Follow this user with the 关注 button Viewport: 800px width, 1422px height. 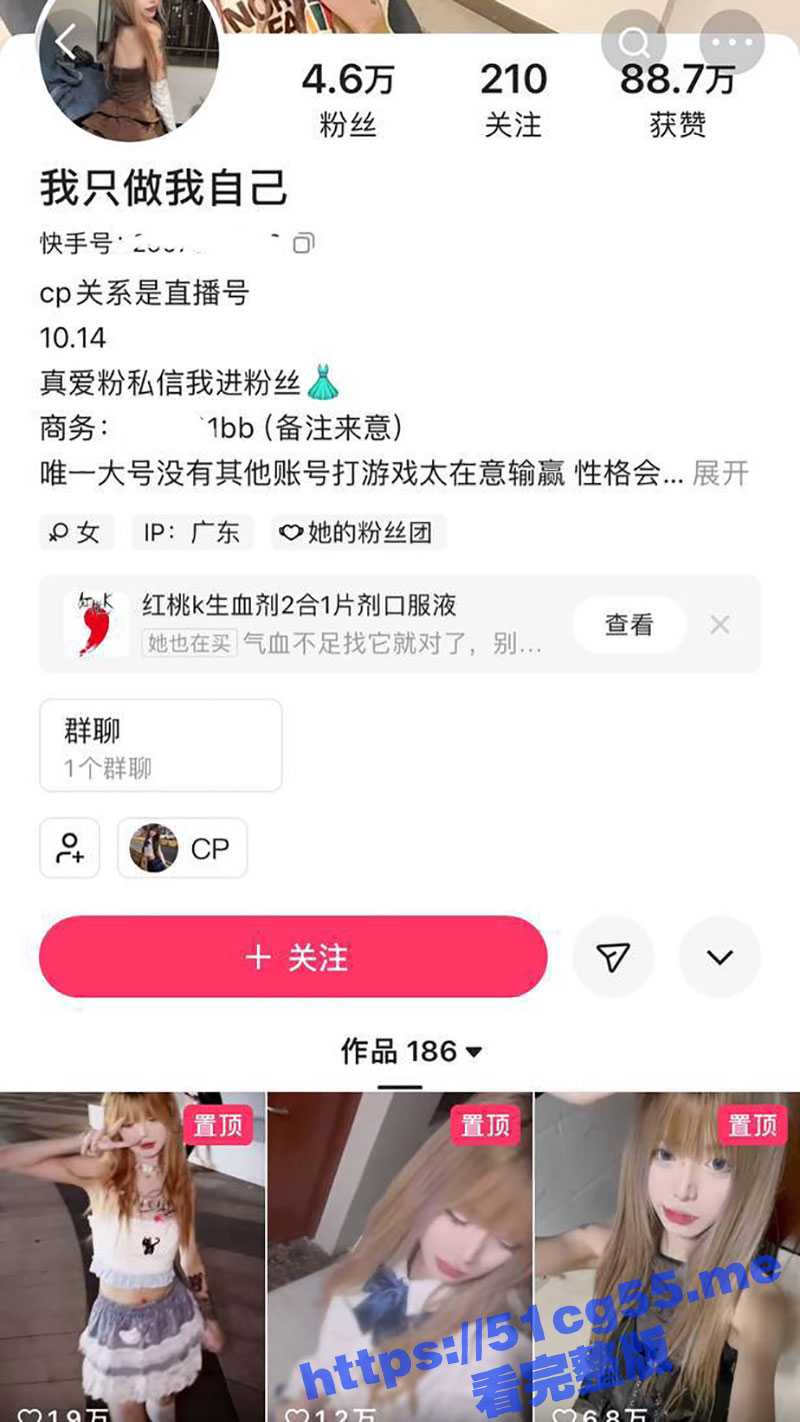coord(293,957)
